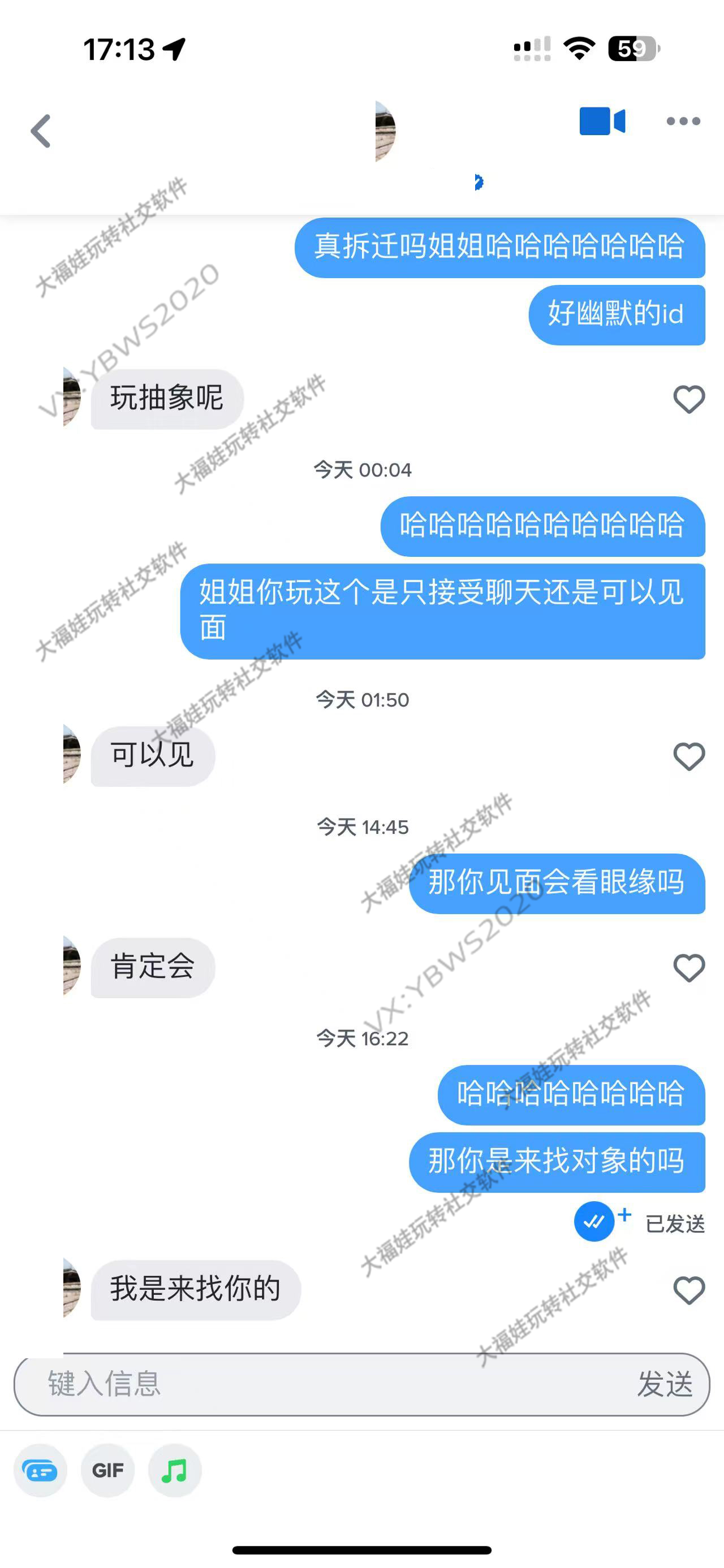Like the message 可以见
The width and height of the screenshot is (724, 1568).
(x=689, y=757)
